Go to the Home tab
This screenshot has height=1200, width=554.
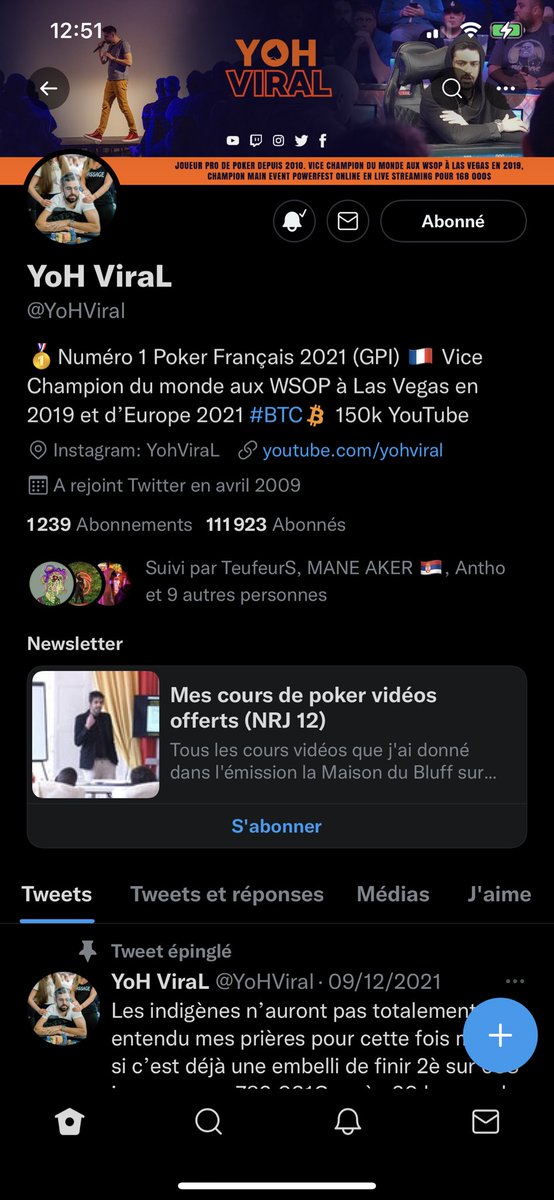pos(70,1122)
